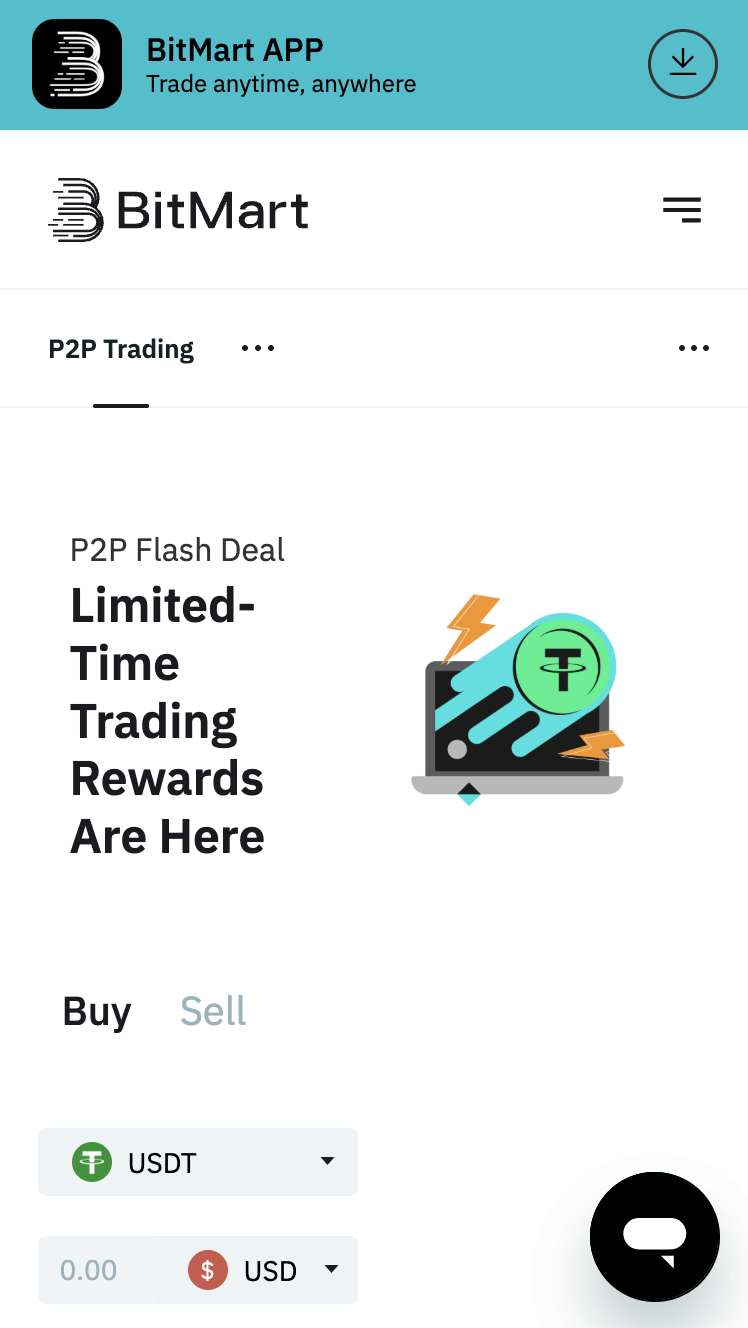Viewport: 748px width, 1328px height.
Task: Expand the ellipsis menu next to P2P Trading
Action: [258, 348]
